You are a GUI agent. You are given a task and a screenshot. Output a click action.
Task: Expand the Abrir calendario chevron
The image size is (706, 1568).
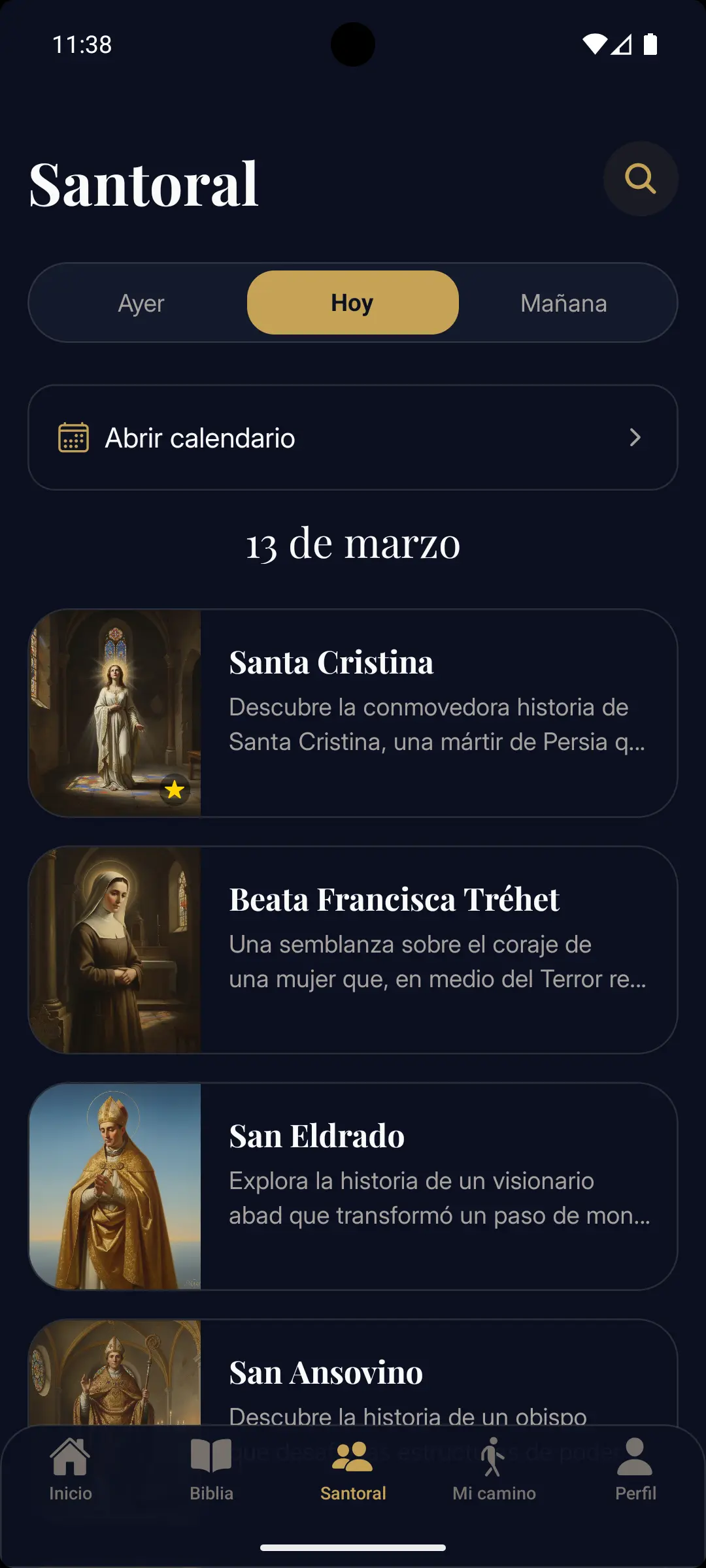coord(635,438)
